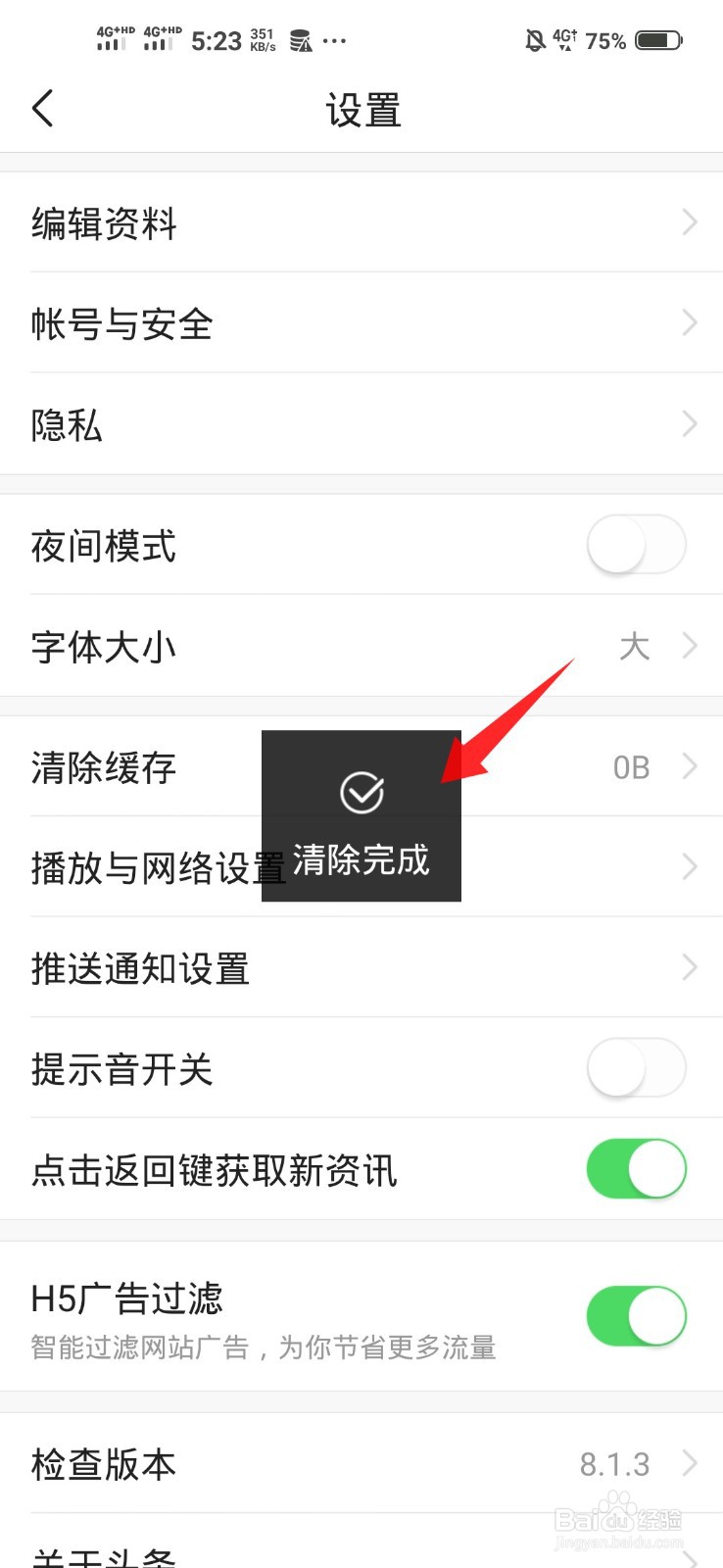This screenshot has height=1568, width=723.
Task: Enable 夜间模式 (night mode)
Action: tap(635, 546)
